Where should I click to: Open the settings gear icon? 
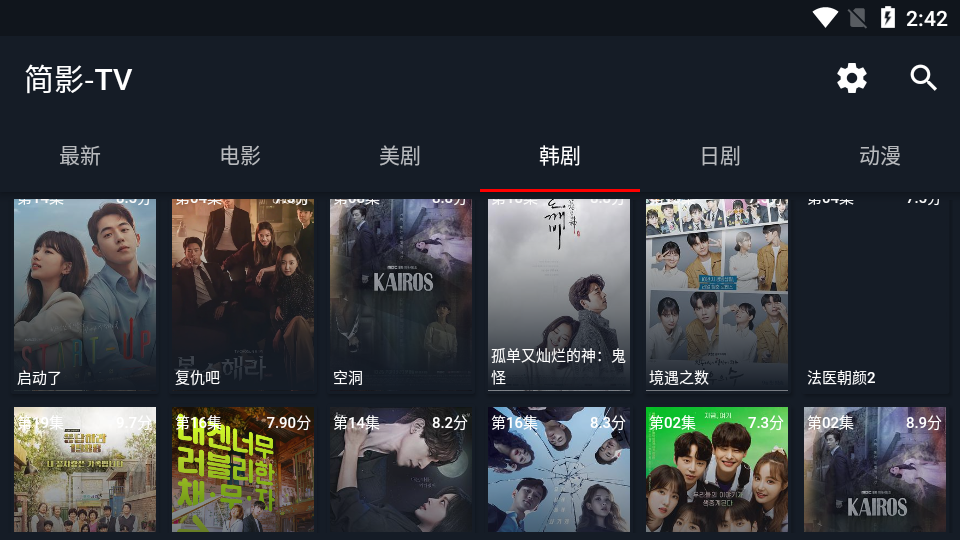coord(852,78)
